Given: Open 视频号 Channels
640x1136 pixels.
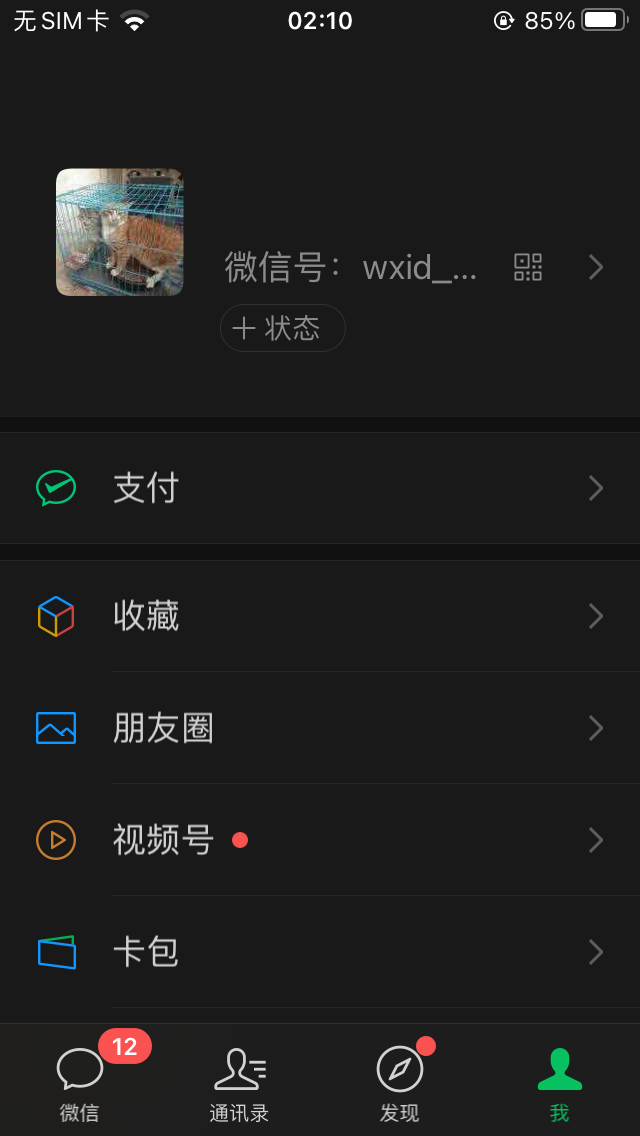Looking at the screenshot, I should coord(320,840).
